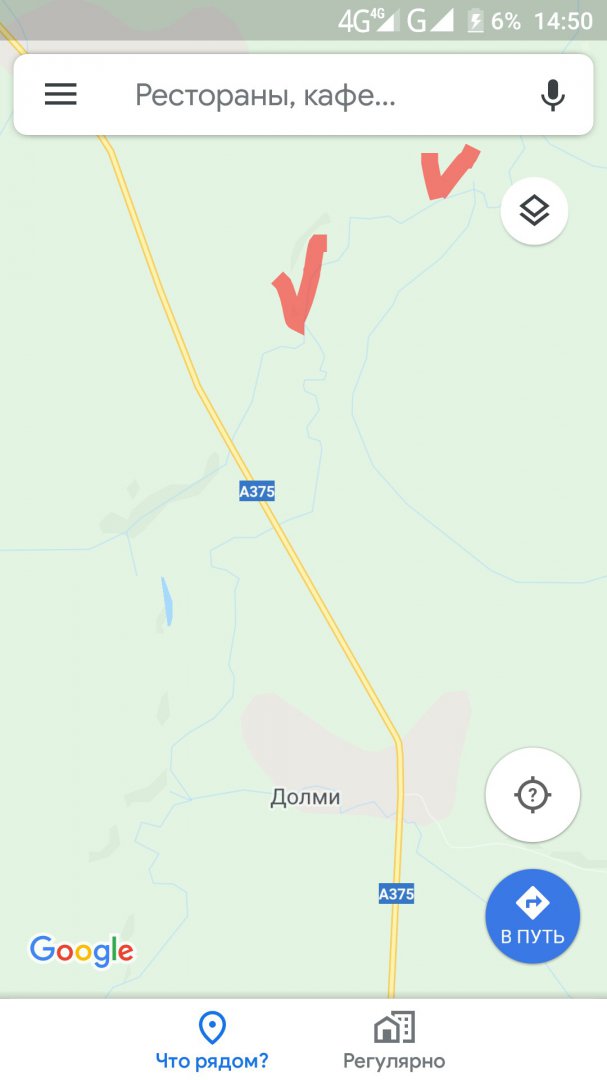
Task: Switch to the «Регулярно» tab
Action: [394, 1041]
